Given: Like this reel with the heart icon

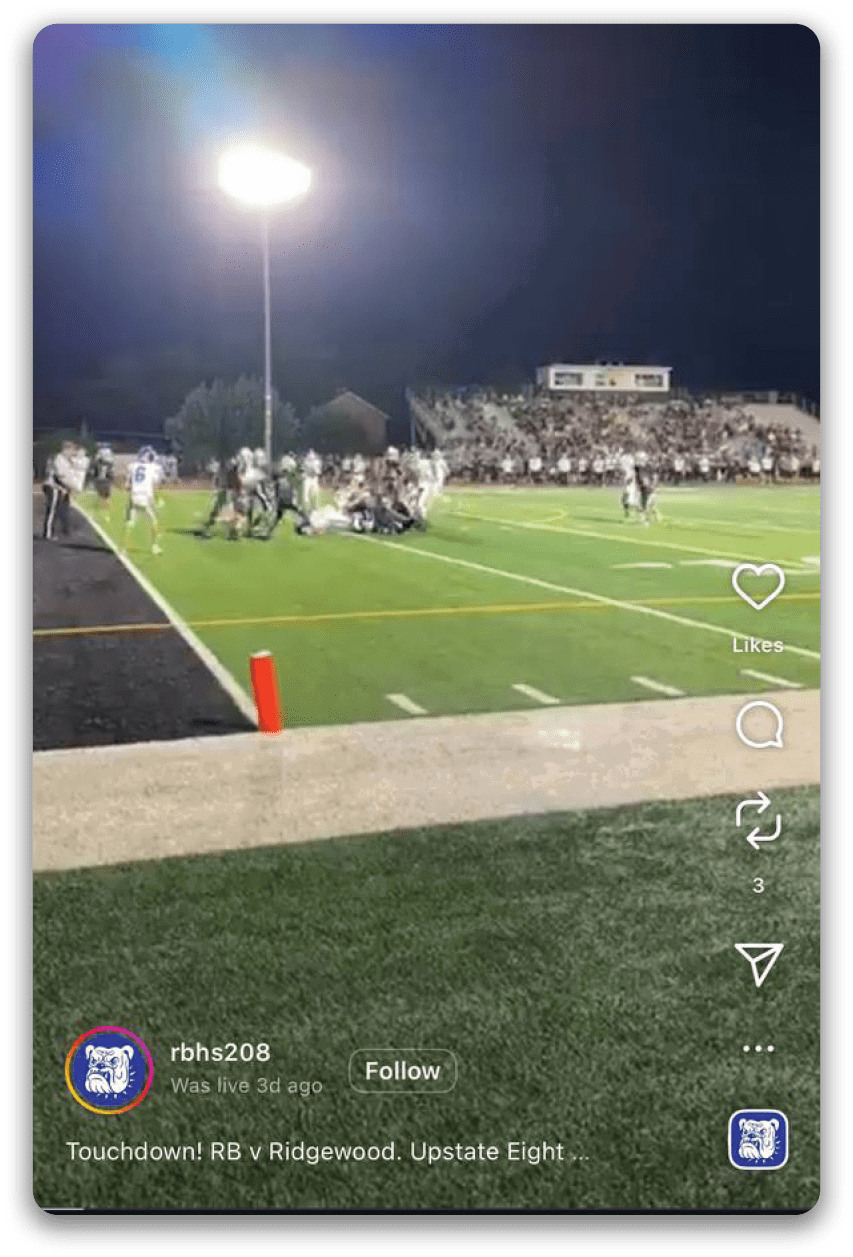Looking at the screenshot, I should (758, 587).
